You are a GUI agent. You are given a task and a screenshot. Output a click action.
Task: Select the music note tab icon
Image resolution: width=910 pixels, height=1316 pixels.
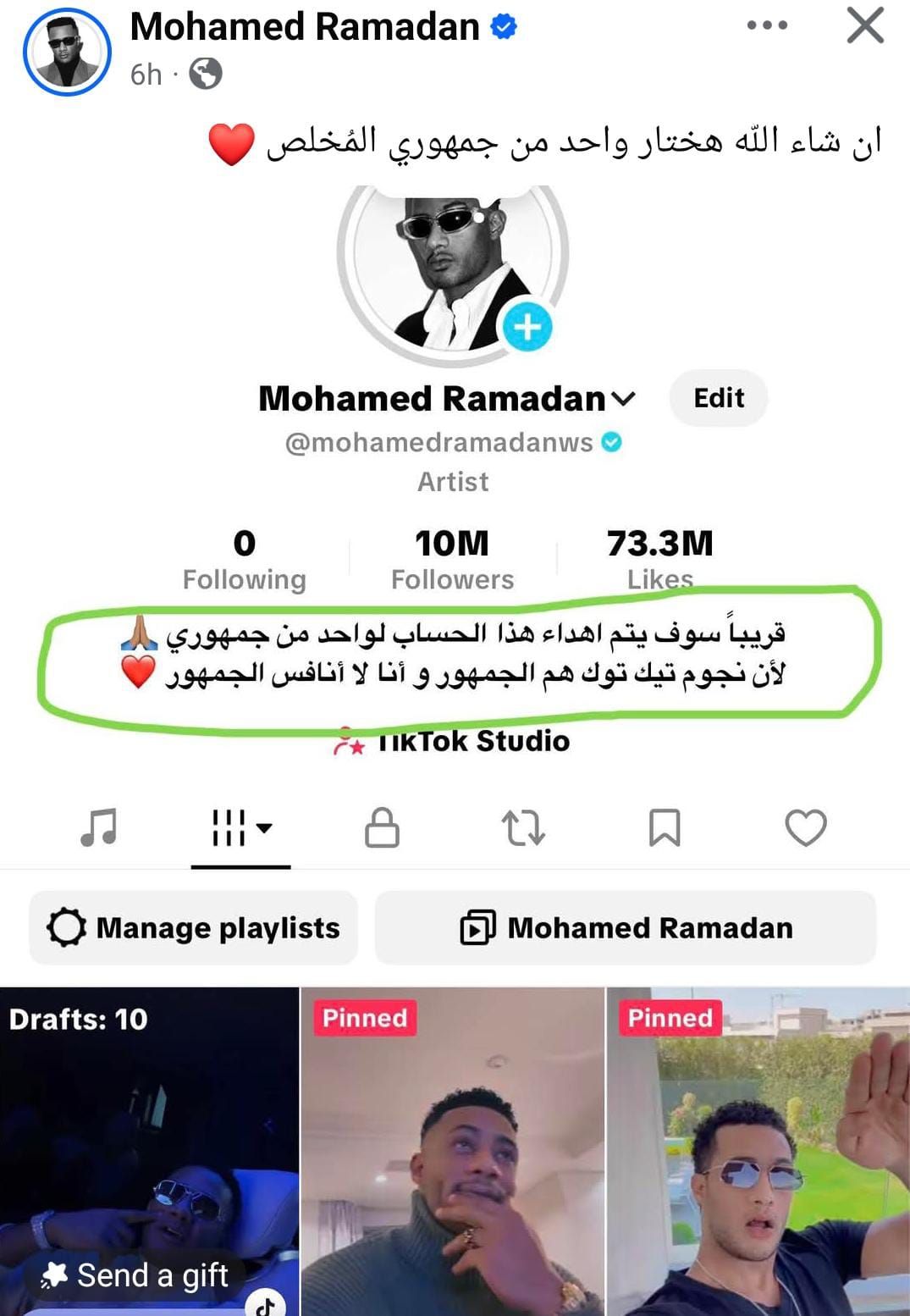[x=99, y=828]
